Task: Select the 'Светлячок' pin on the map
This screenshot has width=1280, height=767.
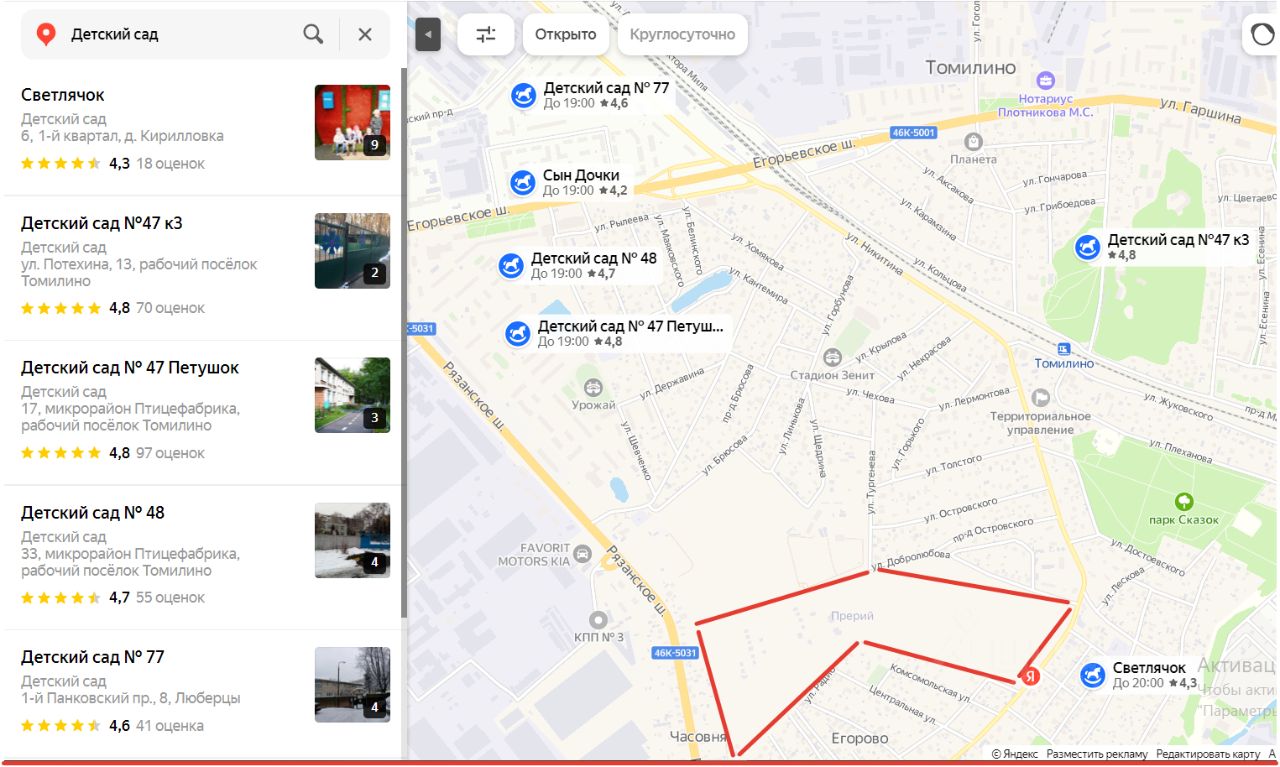Action: point(1093,675)
